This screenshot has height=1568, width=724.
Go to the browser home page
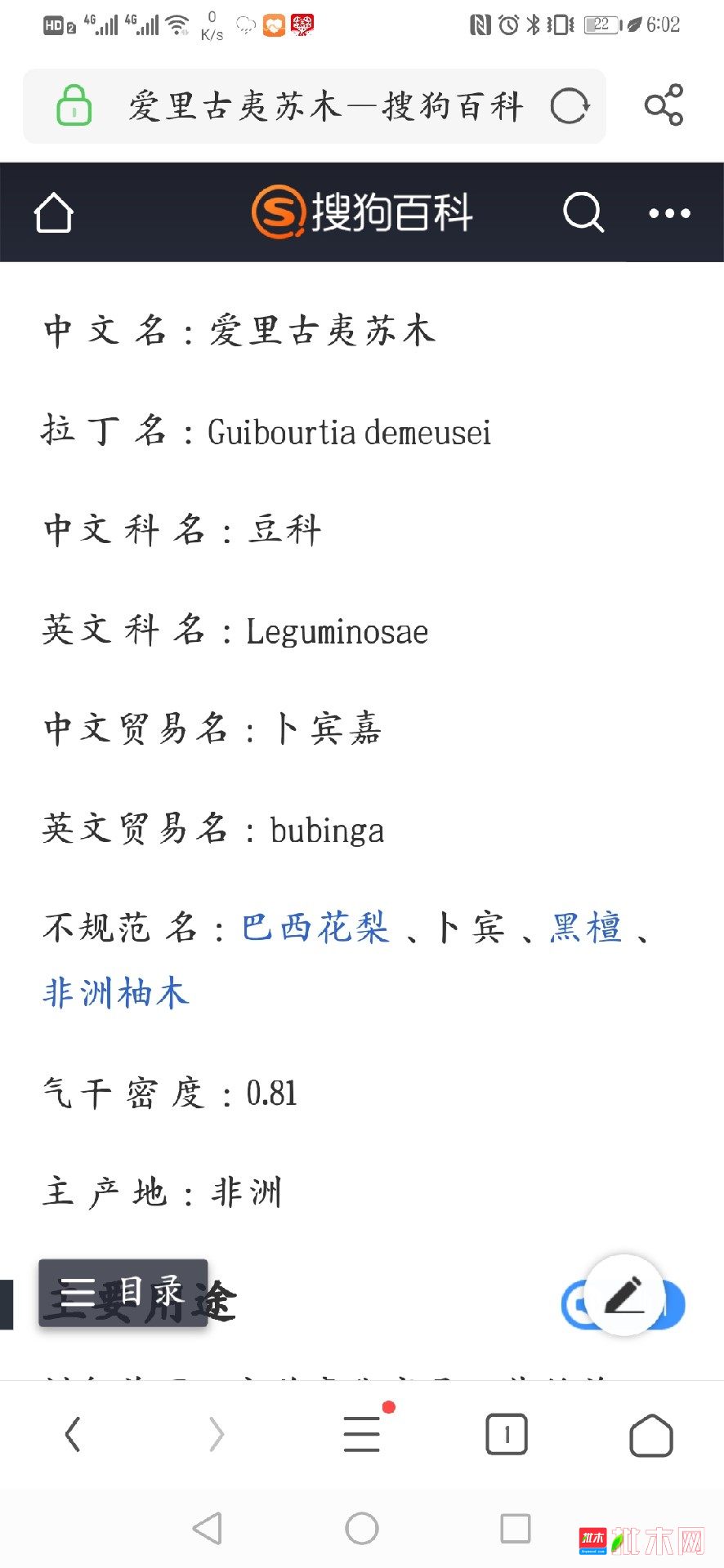click(651, 1435)
